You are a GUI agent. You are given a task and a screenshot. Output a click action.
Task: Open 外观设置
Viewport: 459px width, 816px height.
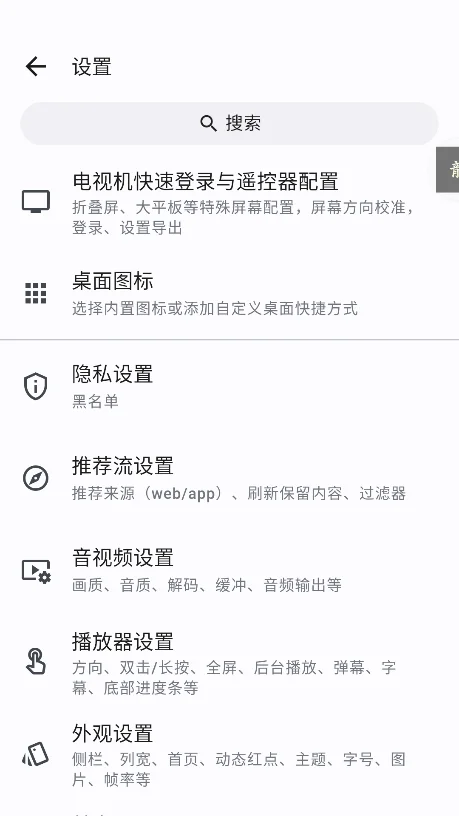click(230, 754)
